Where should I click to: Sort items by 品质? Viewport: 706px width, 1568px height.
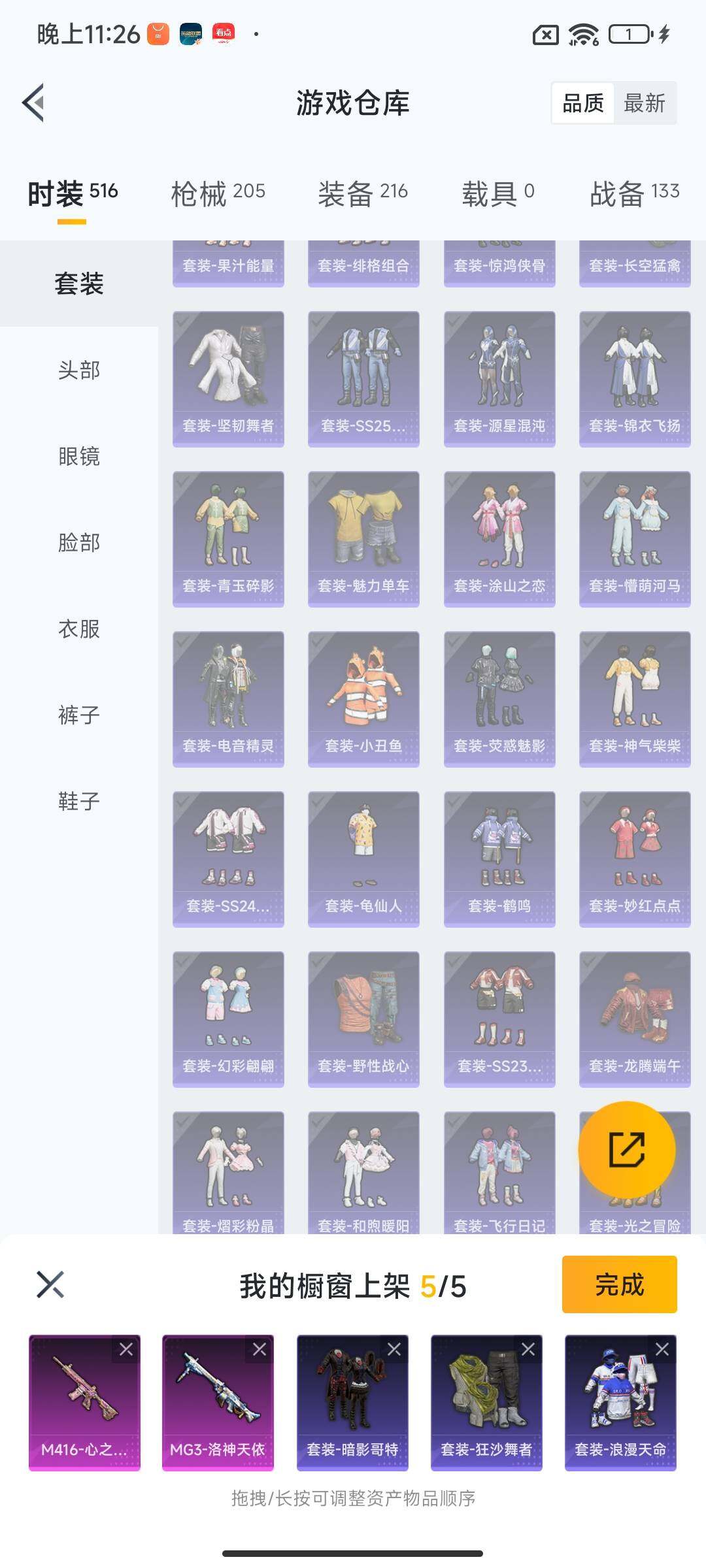tap(583, 103)
